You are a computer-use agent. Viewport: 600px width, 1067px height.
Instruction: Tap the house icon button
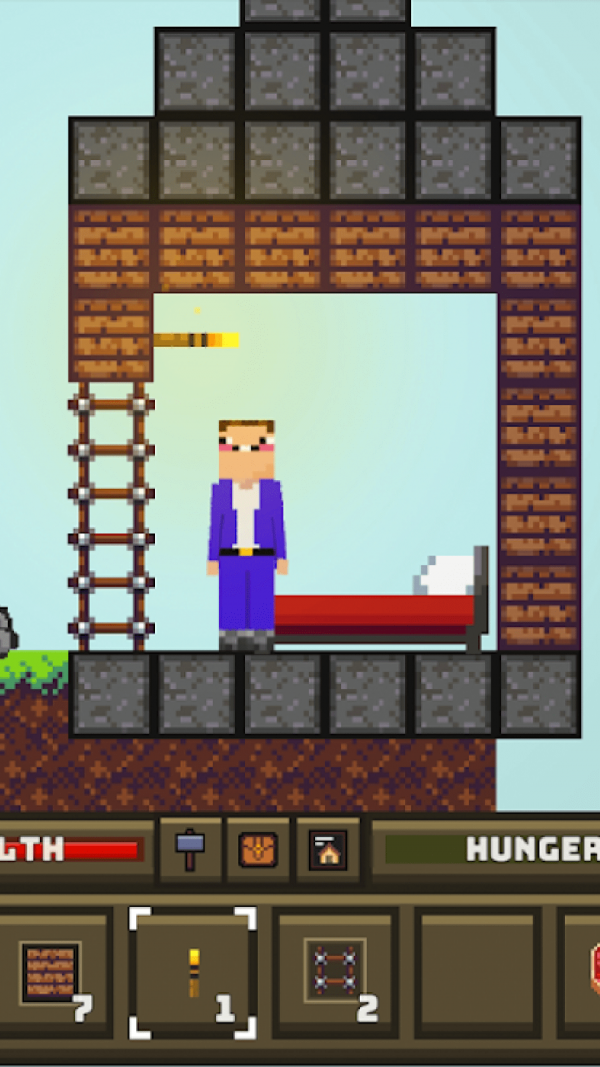pyautogui.click(x=327, y=849)
